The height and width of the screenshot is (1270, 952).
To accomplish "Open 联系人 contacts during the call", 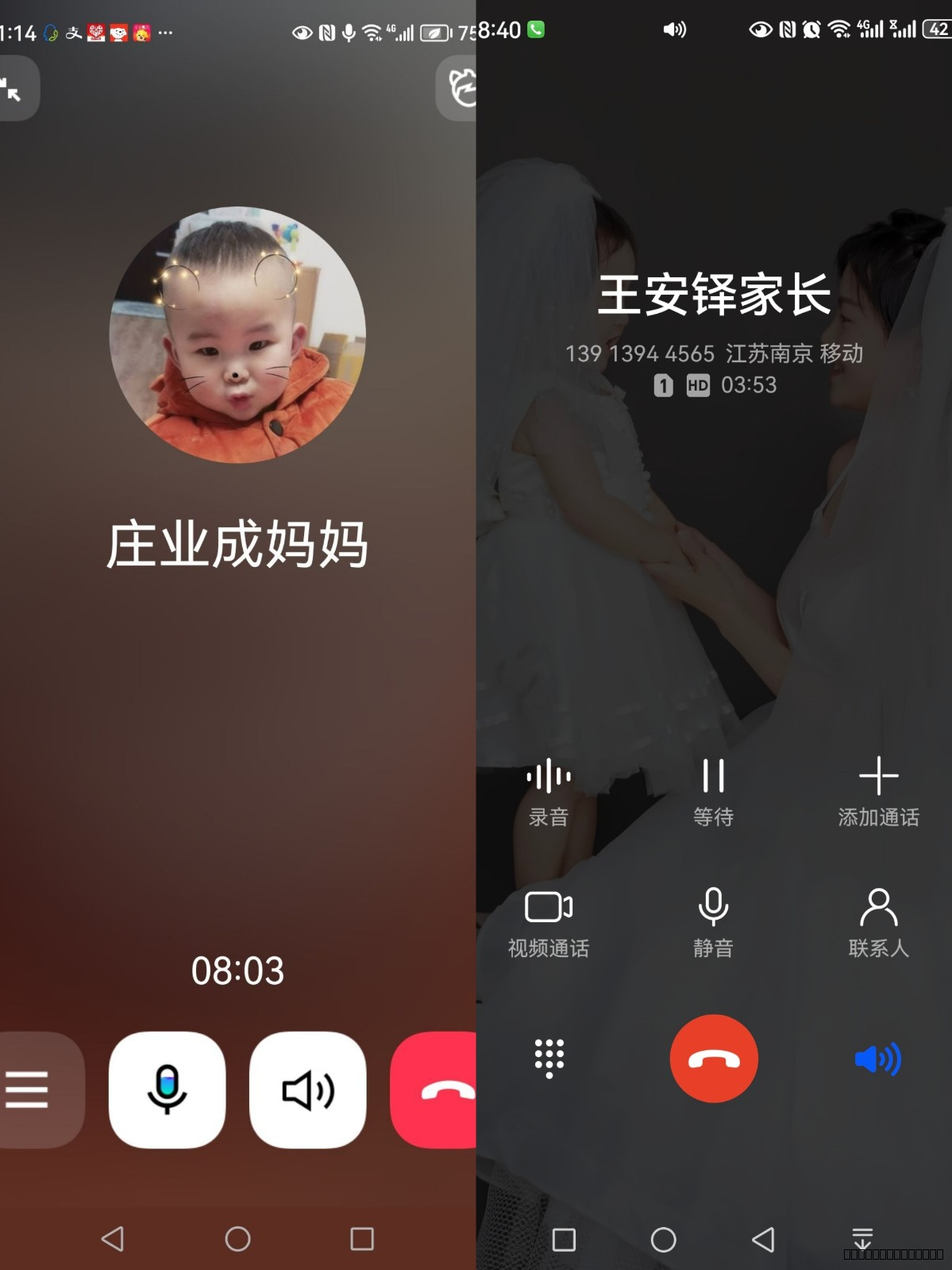I will click(x=878, y=923).
